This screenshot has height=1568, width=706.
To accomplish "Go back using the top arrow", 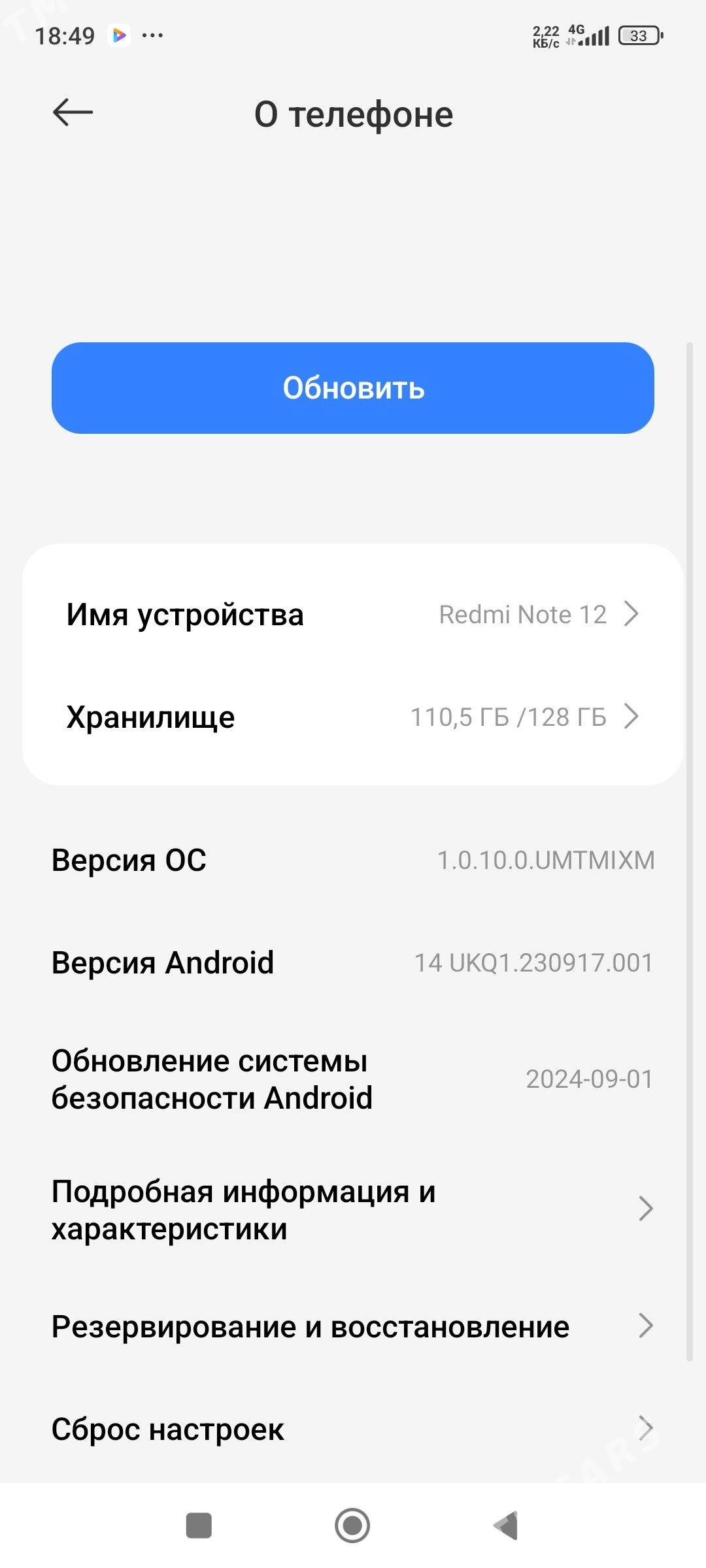I will pos(73,113).
